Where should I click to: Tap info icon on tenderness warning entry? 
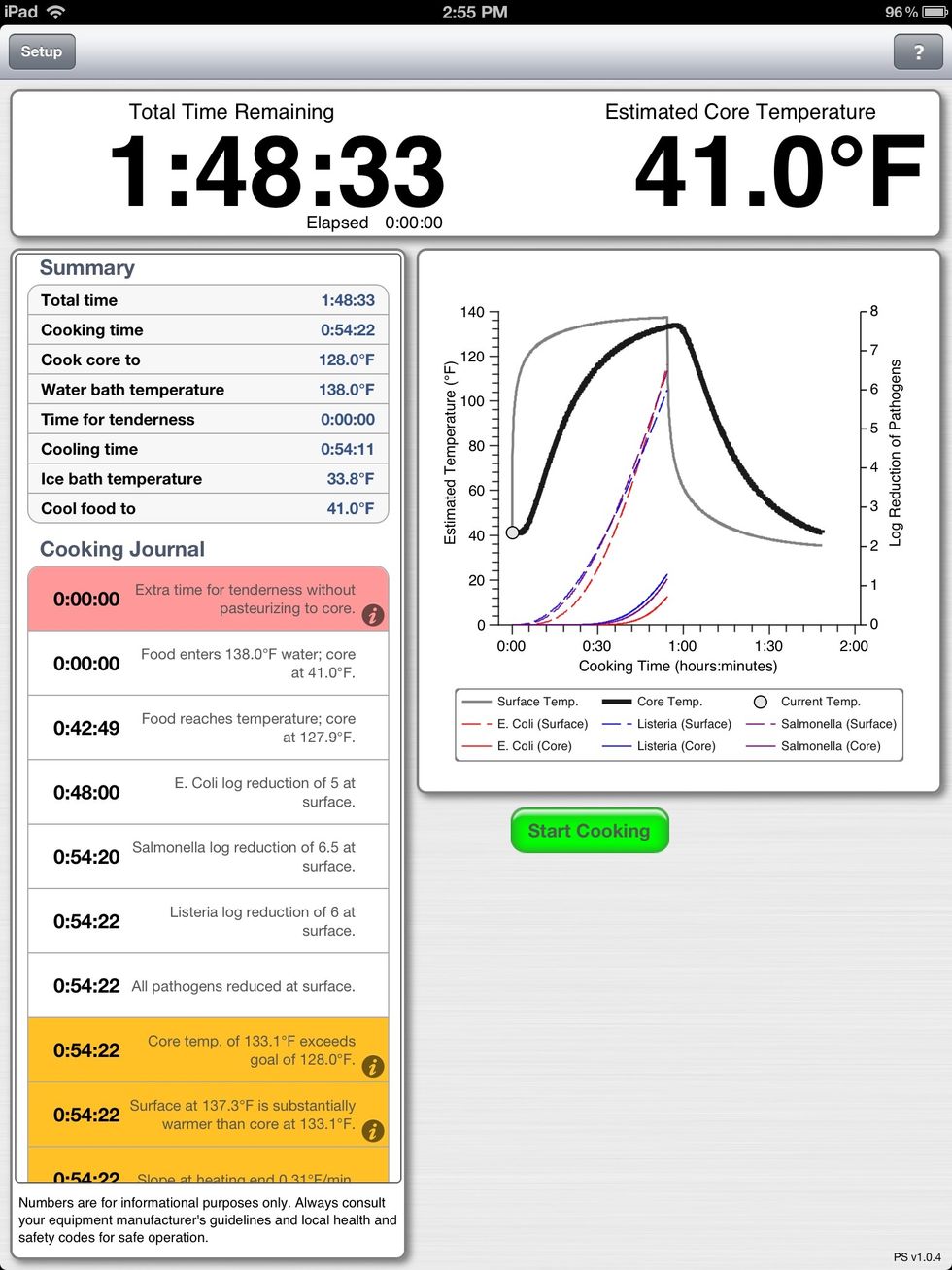[373, 614]
